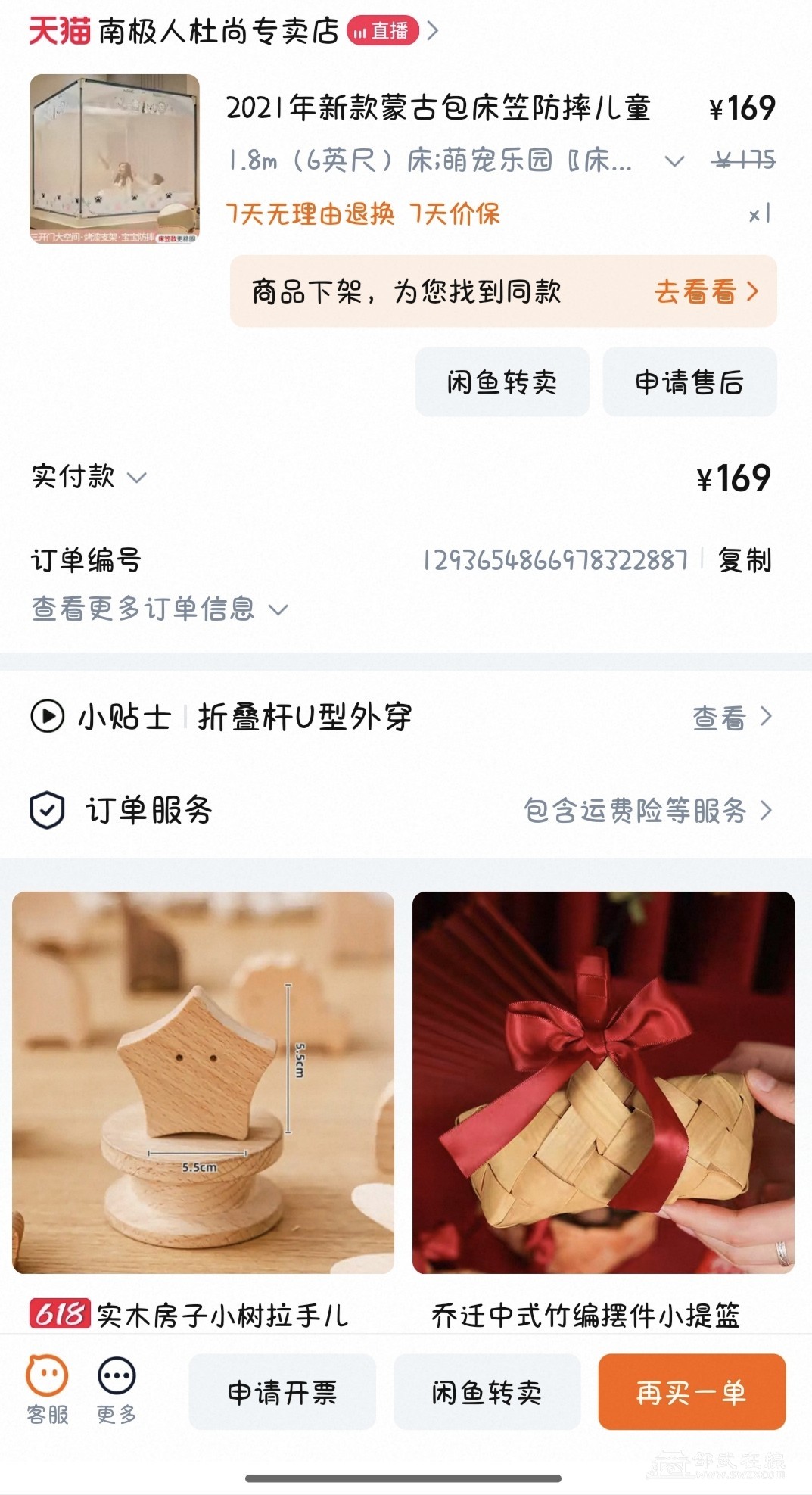812x1495 pixels.
Task: Tap 闲鱼转卖 beside 申请售后
Action: coord(502,382)
